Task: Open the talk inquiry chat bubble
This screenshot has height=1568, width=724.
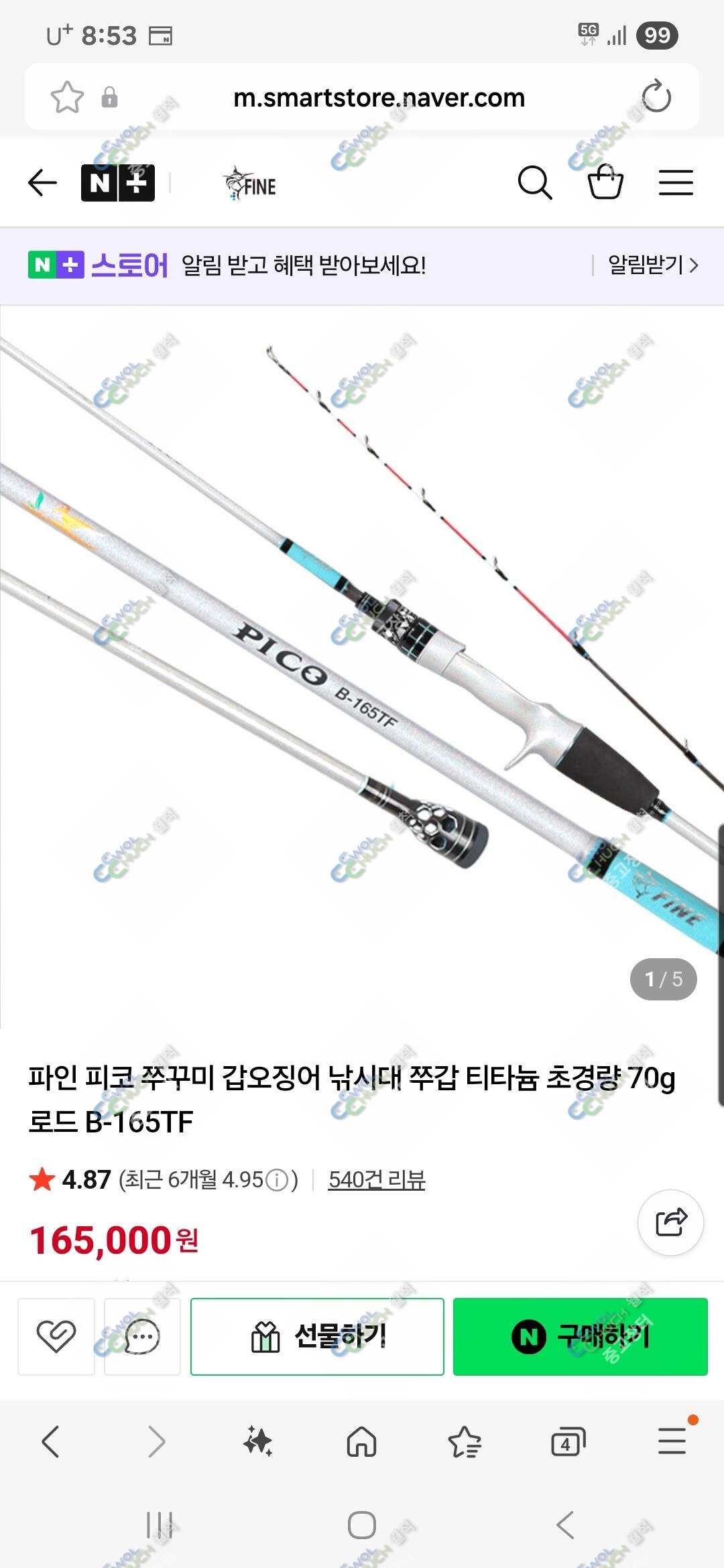Action: click(142, 1336)
